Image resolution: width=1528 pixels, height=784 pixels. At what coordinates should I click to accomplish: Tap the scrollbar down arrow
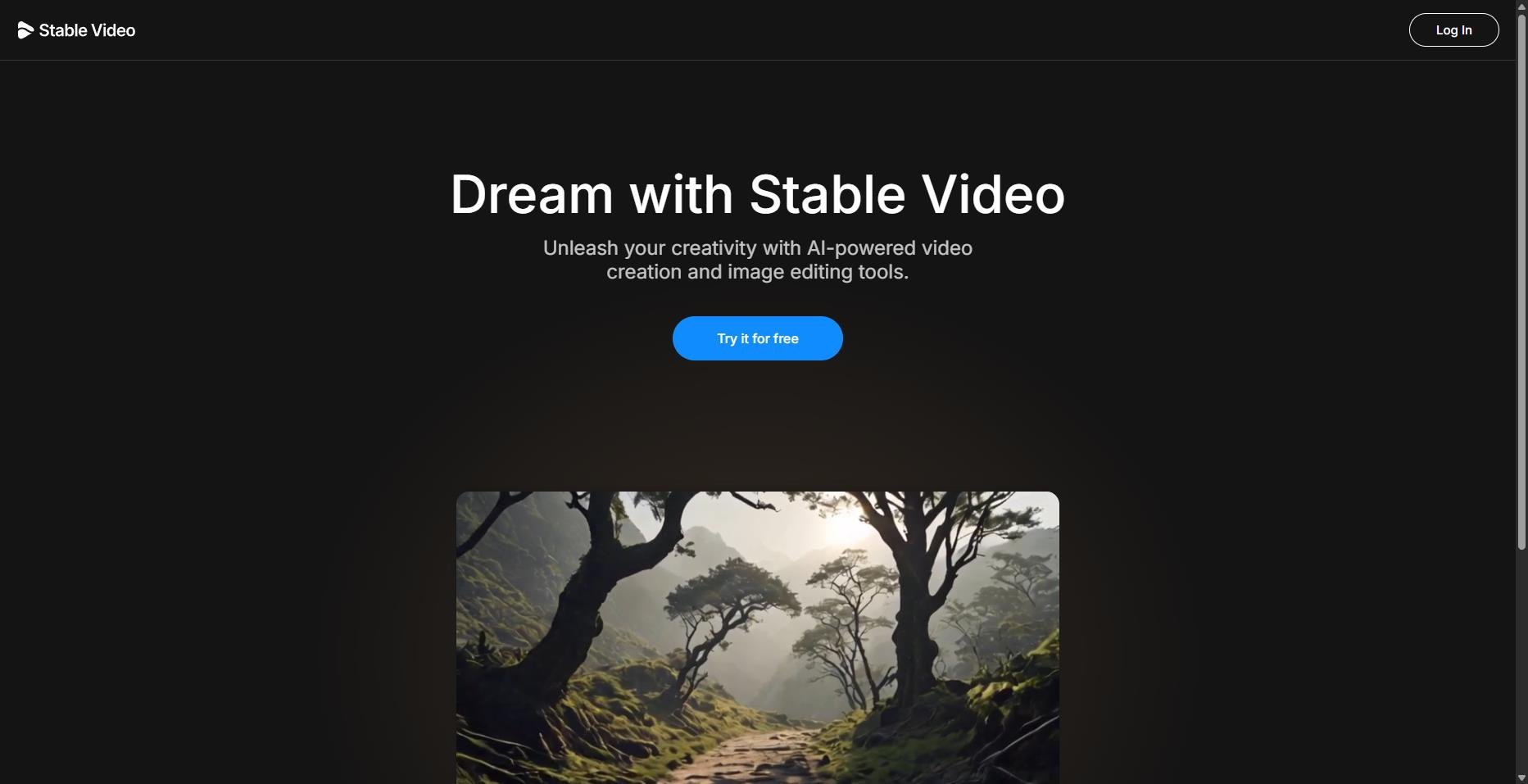click(1521, 777)
